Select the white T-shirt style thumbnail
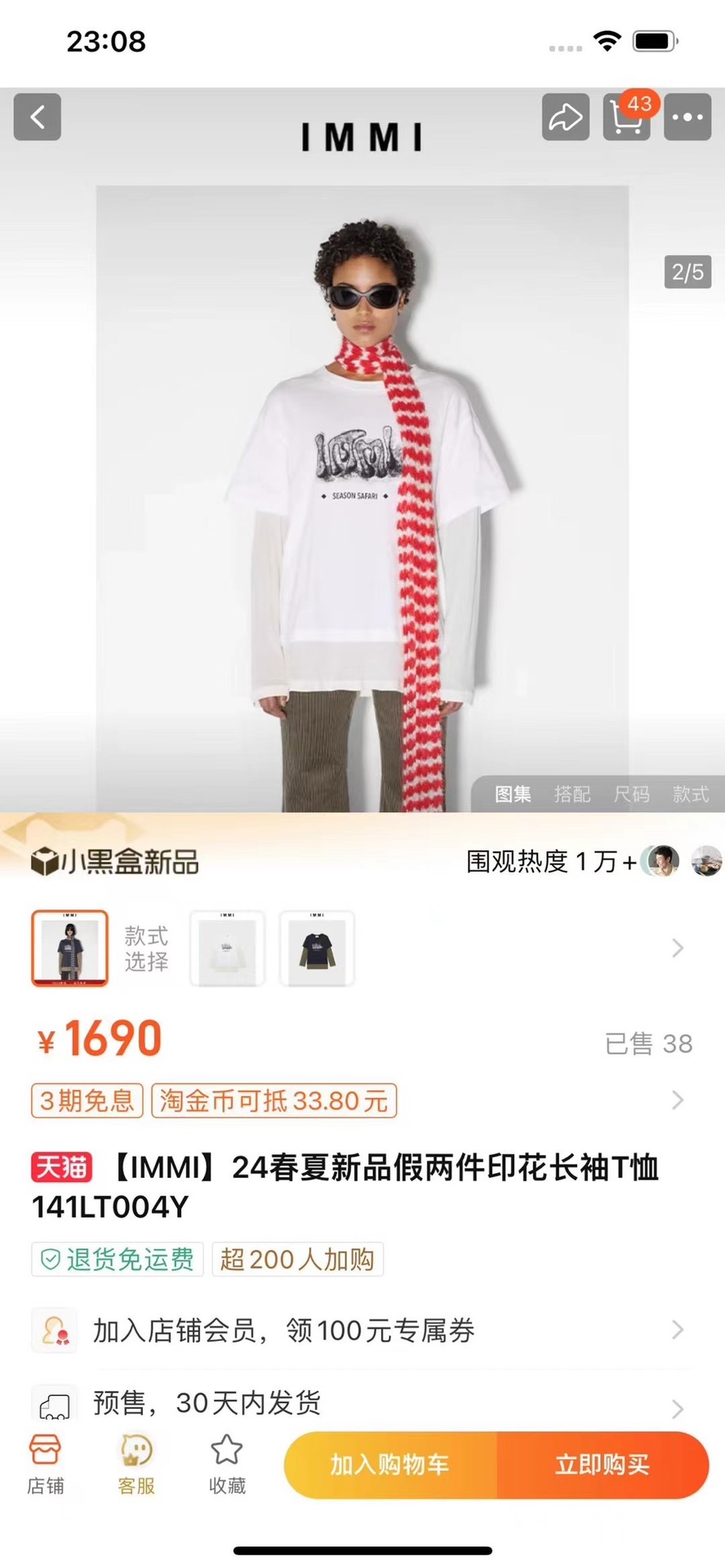 (227, 948)
